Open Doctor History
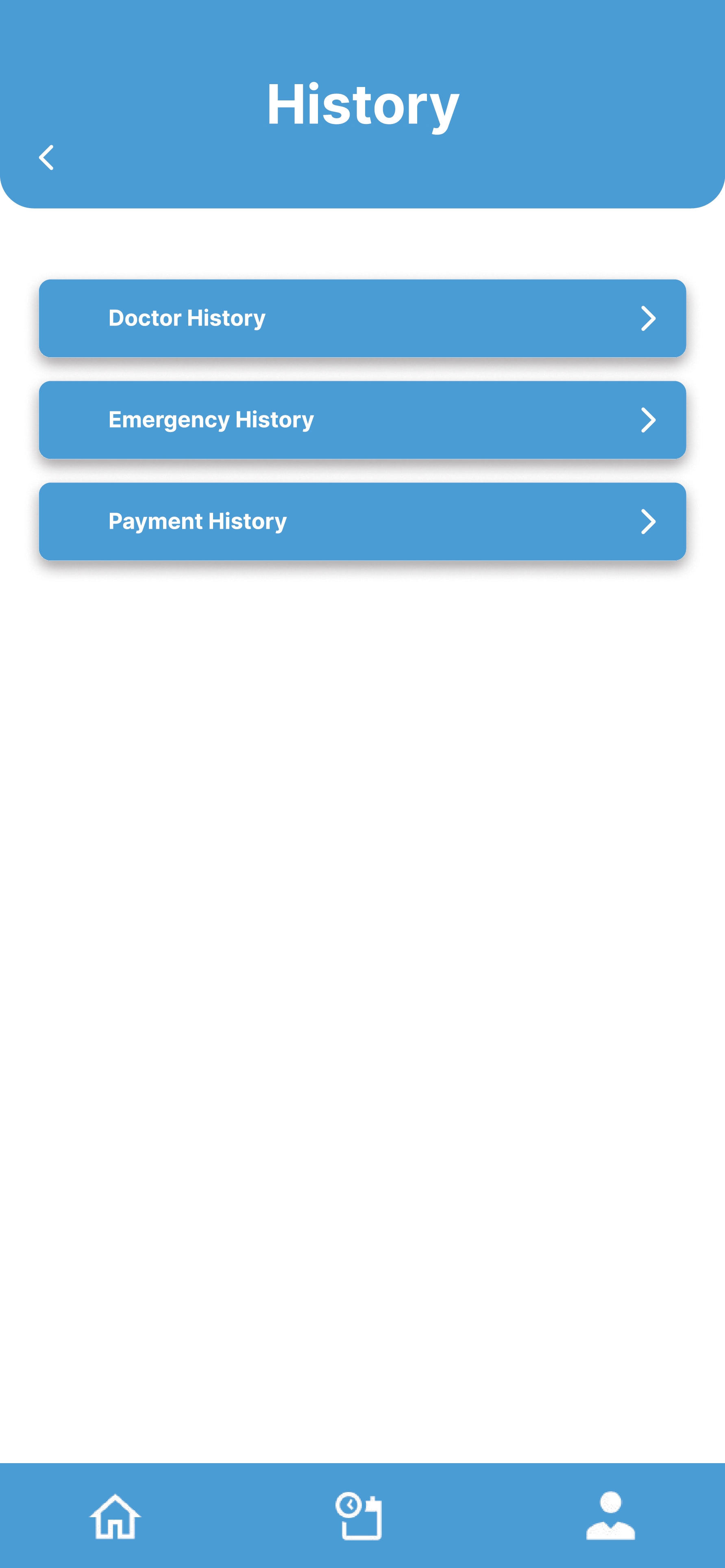This screenshot has width=725, height=1568. click(362, 318)
